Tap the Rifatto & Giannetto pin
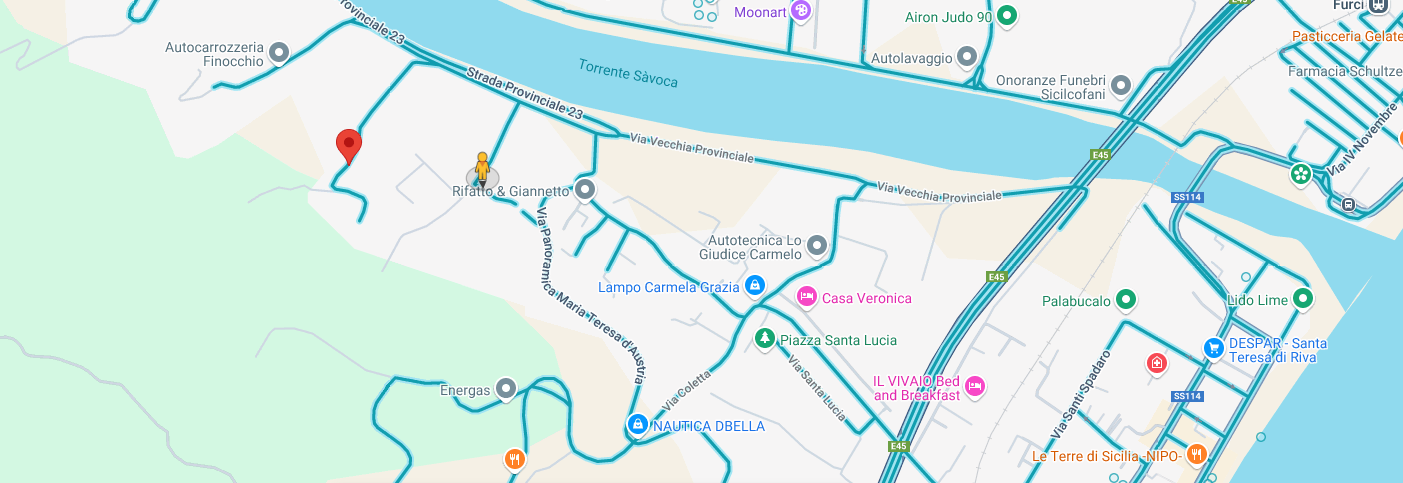The width and height of the screenshot is (1403, 483). click(x=585, y=190)
